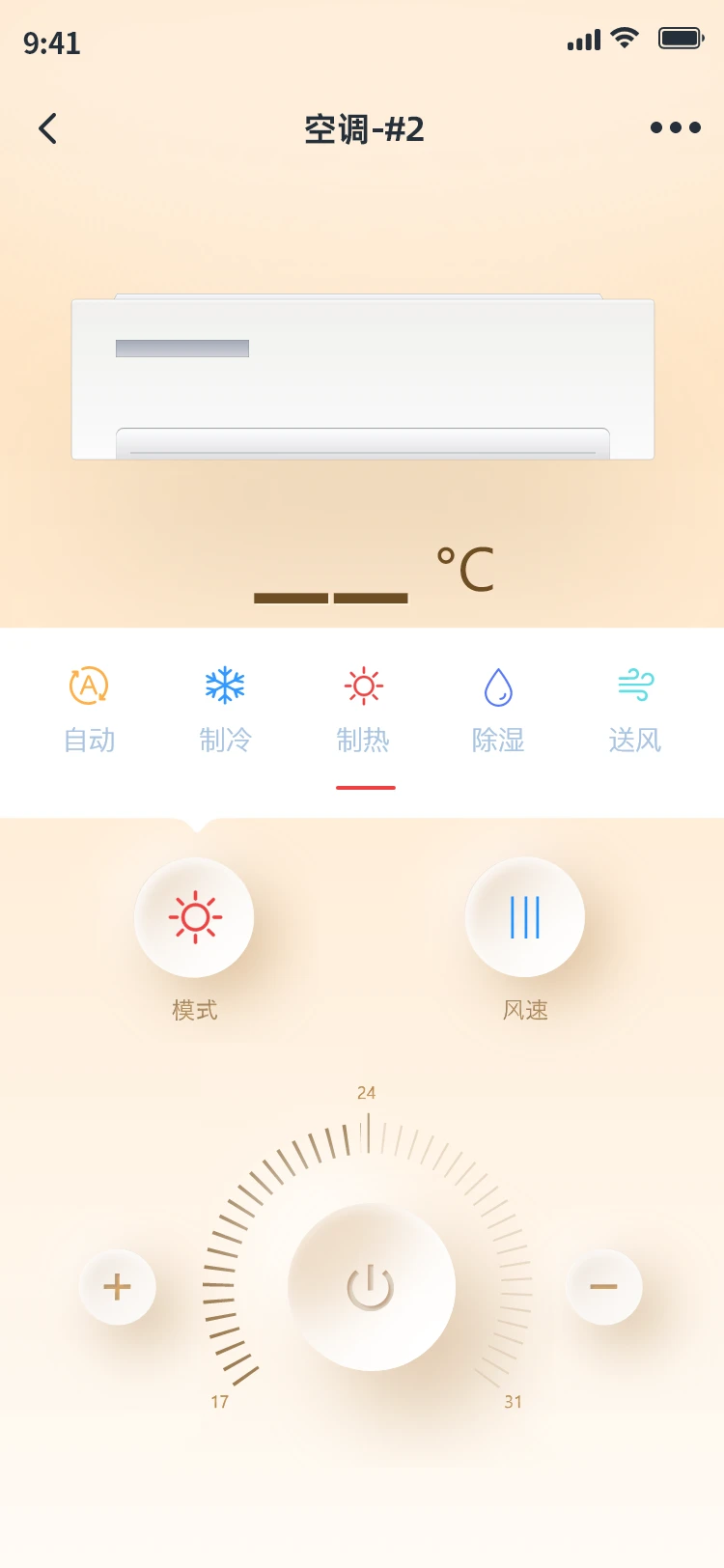
Task: Select the 自动 auto mode icon
Action: tap(88, 686)
